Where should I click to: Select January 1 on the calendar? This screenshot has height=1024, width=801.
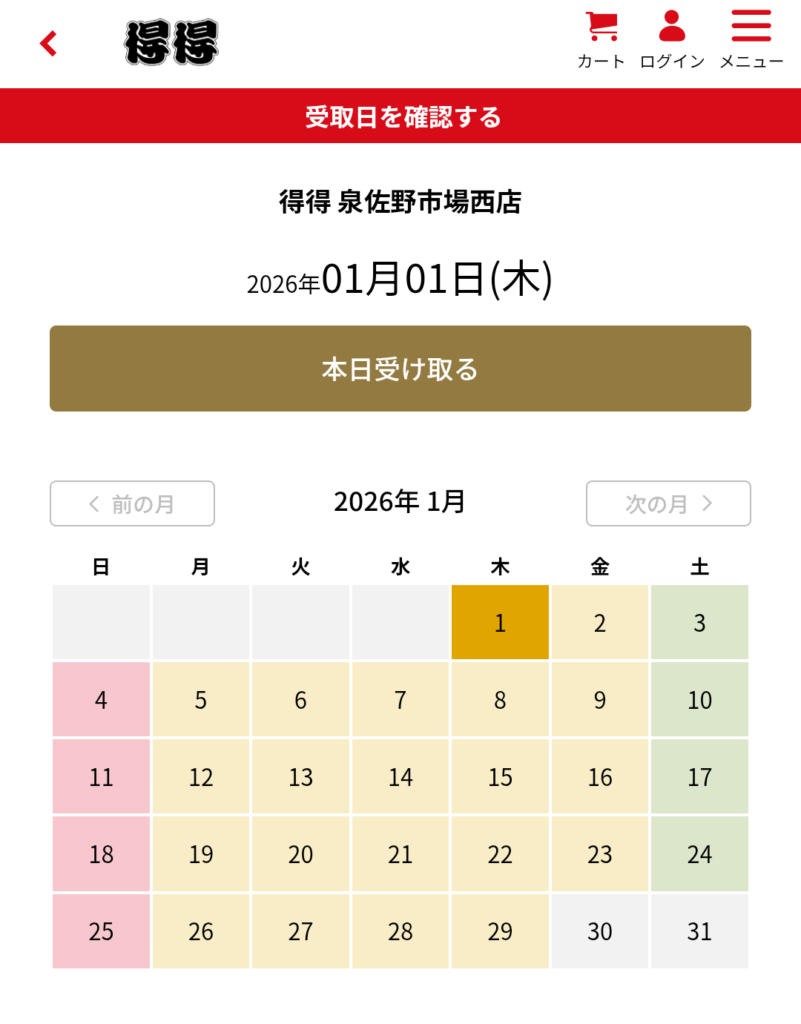pos(500,623)
